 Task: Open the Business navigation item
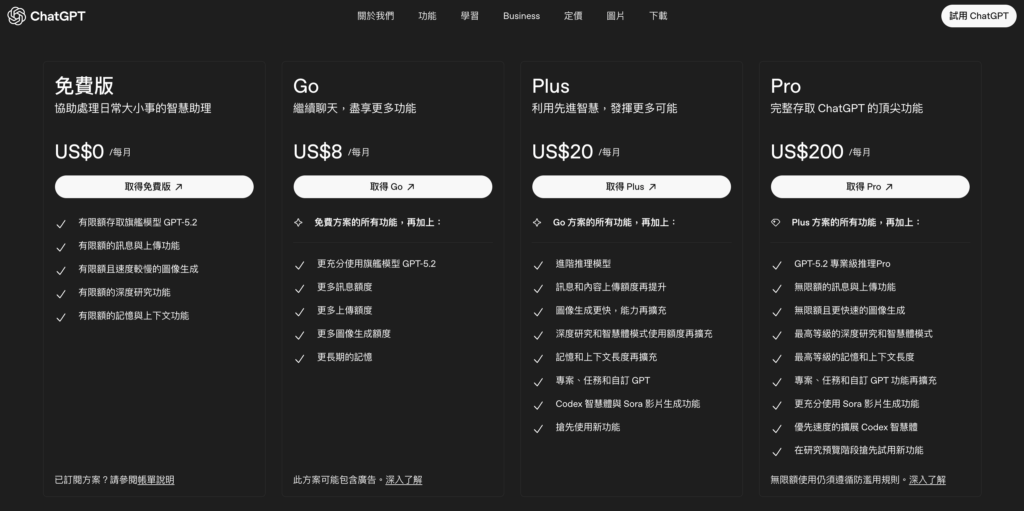click(521, 16)
